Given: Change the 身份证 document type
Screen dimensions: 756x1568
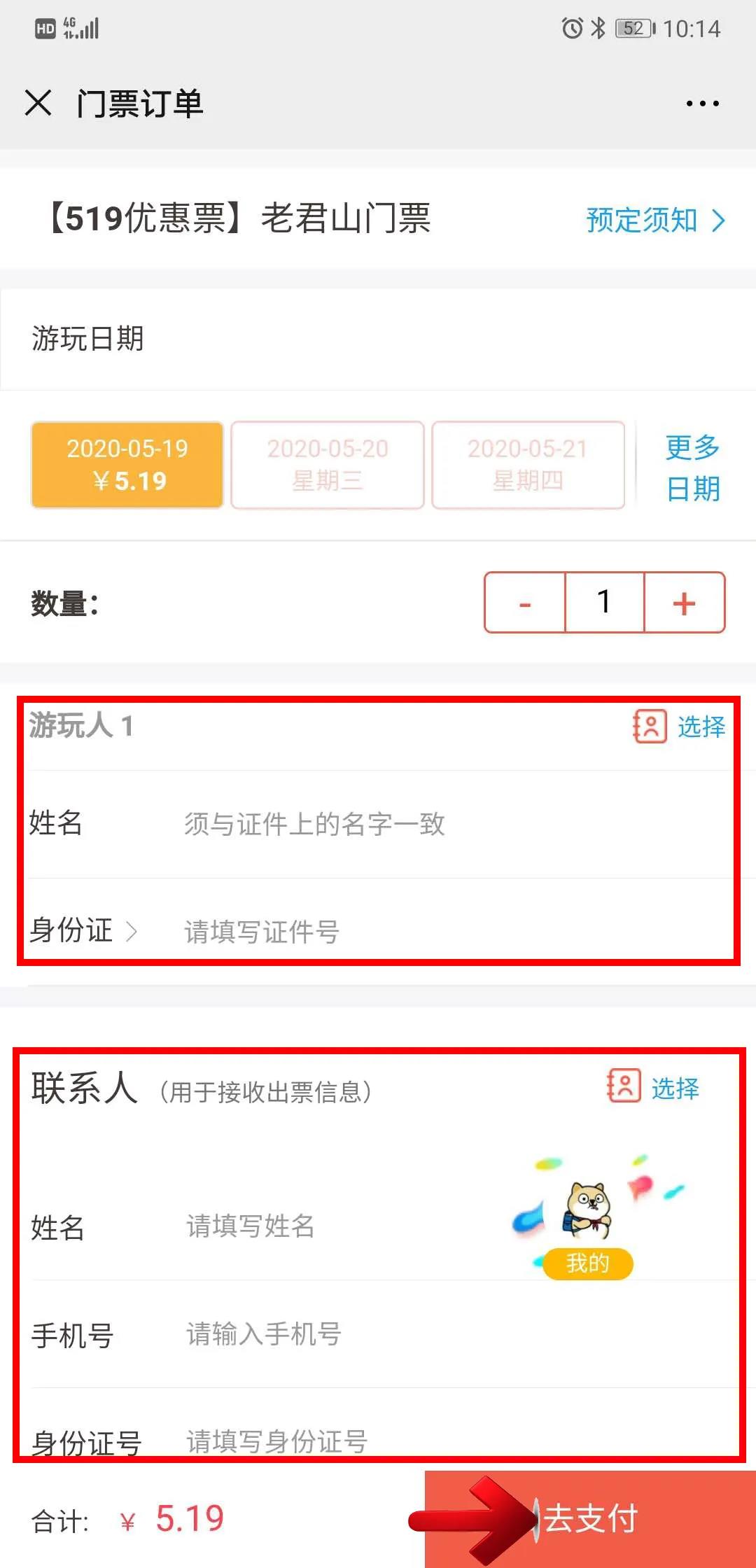Looking at the screenshot, I should point(84,931).
